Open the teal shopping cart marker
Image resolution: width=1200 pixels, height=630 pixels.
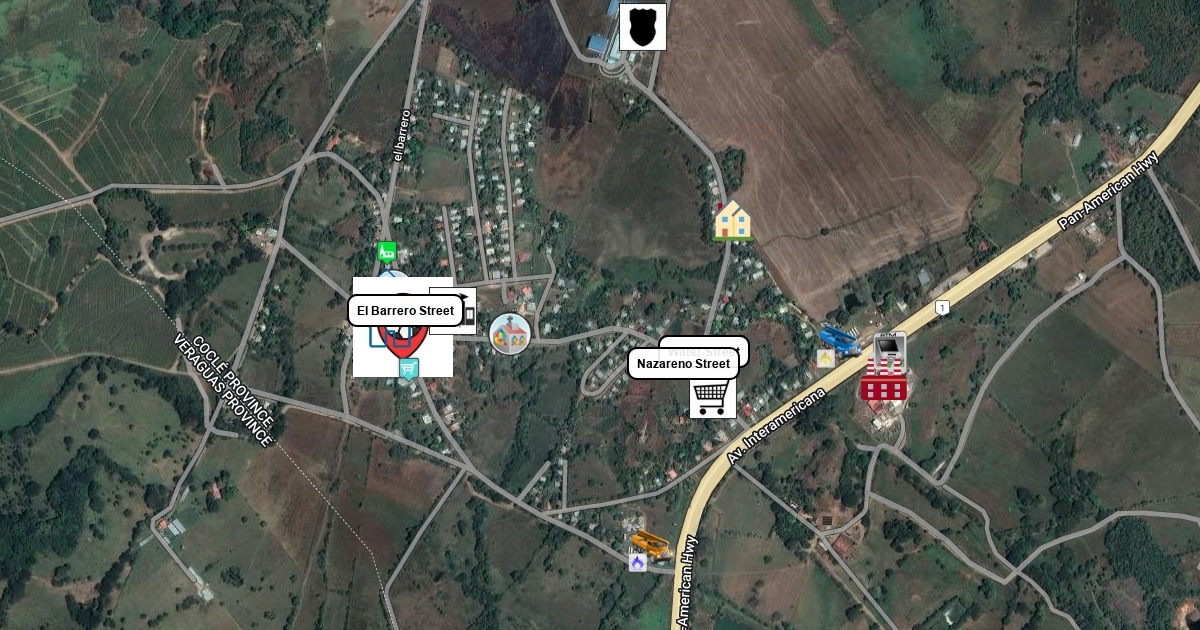[408, 369]
